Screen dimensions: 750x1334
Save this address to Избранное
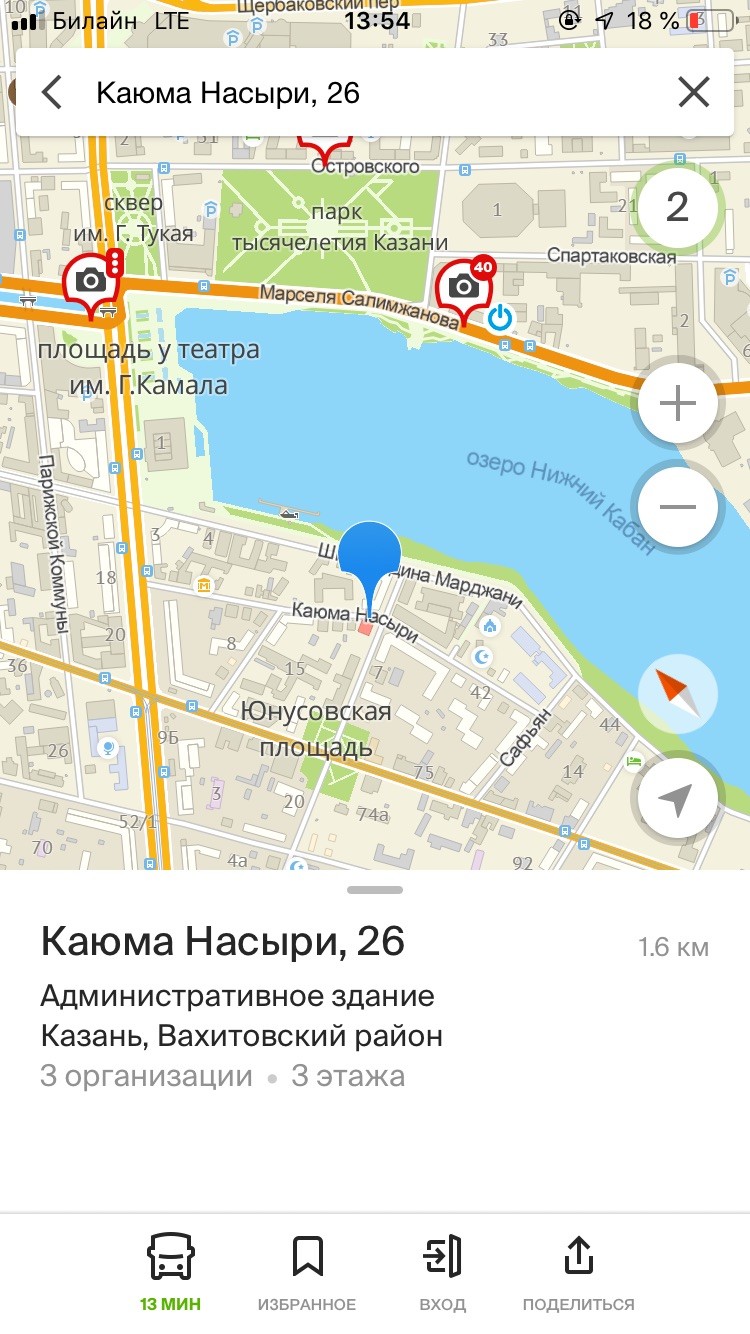307,1270
